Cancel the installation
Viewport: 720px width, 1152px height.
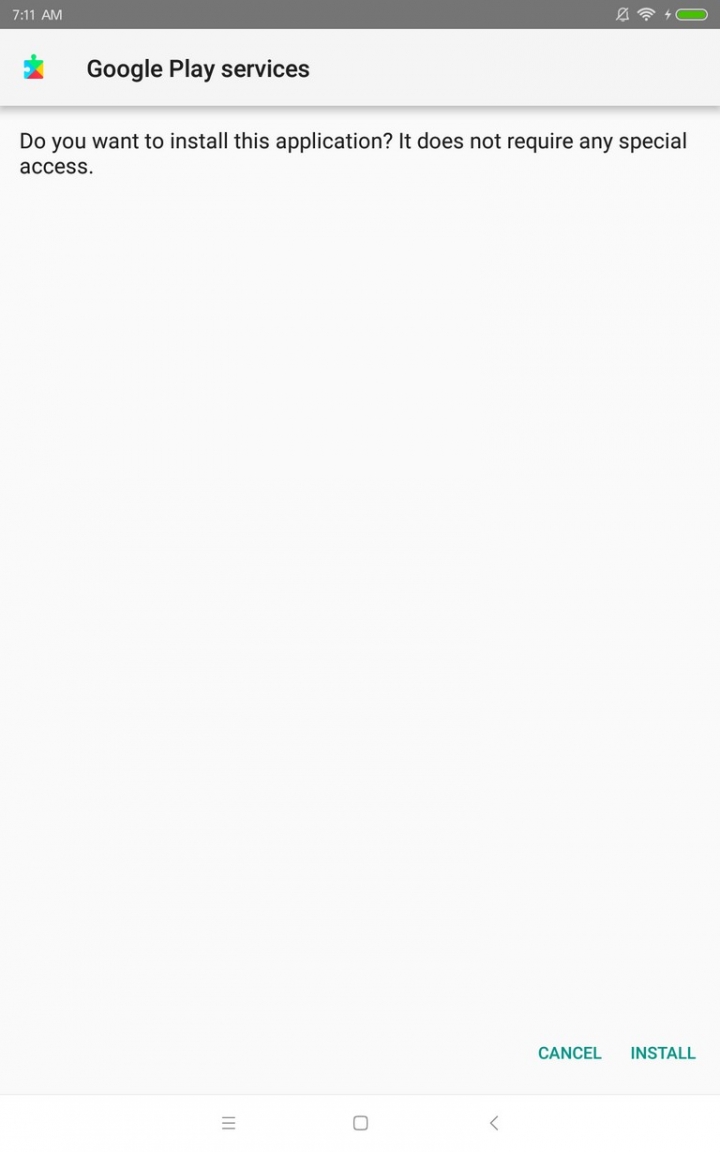569,1053
